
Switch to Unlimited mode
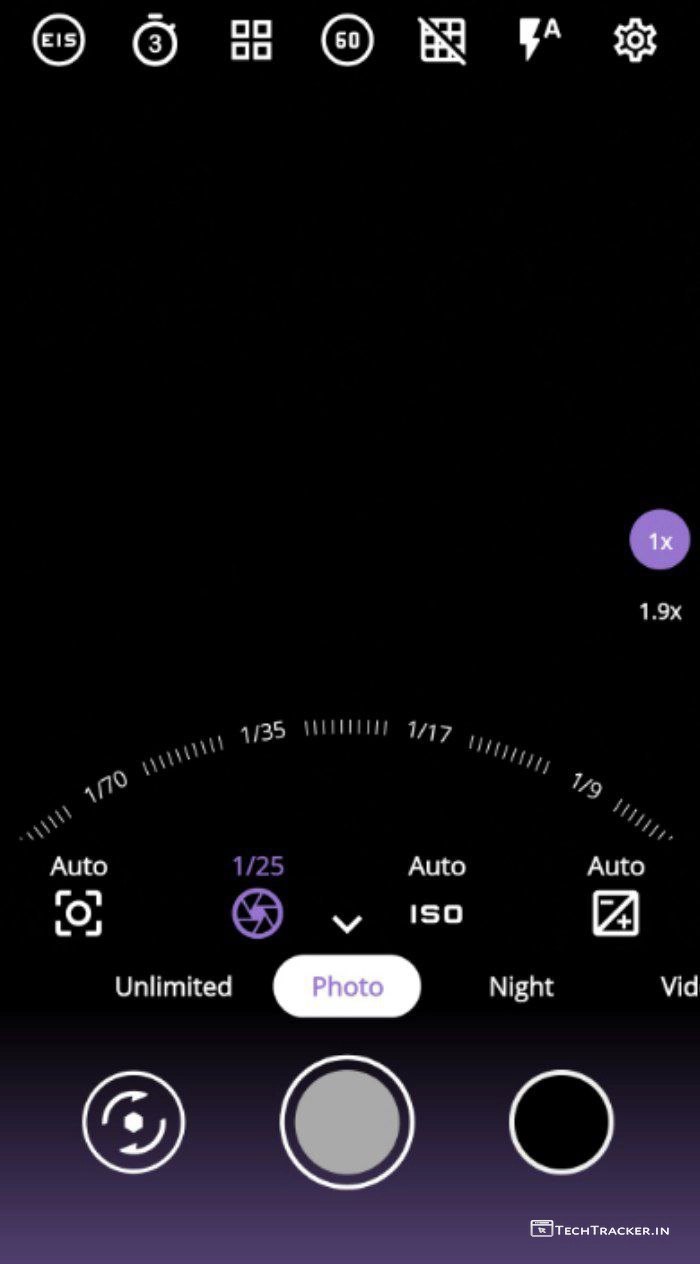pos(173,987)
